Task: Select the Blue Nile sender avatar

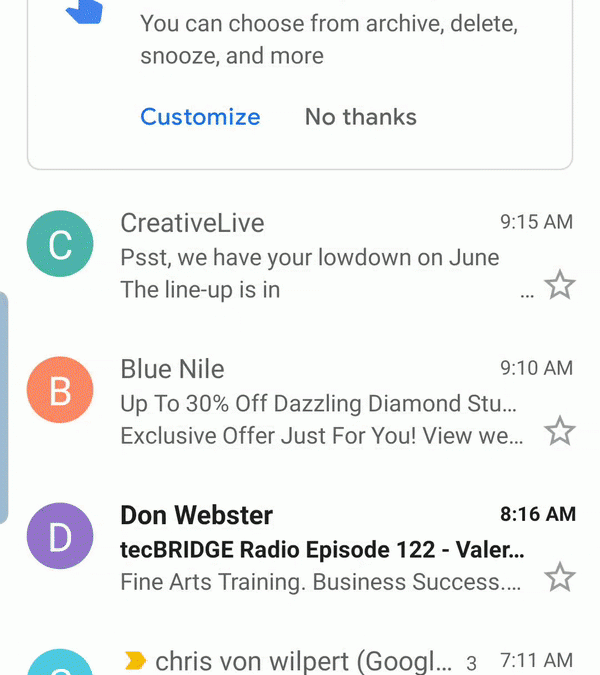Action: (x=60, y=391)
